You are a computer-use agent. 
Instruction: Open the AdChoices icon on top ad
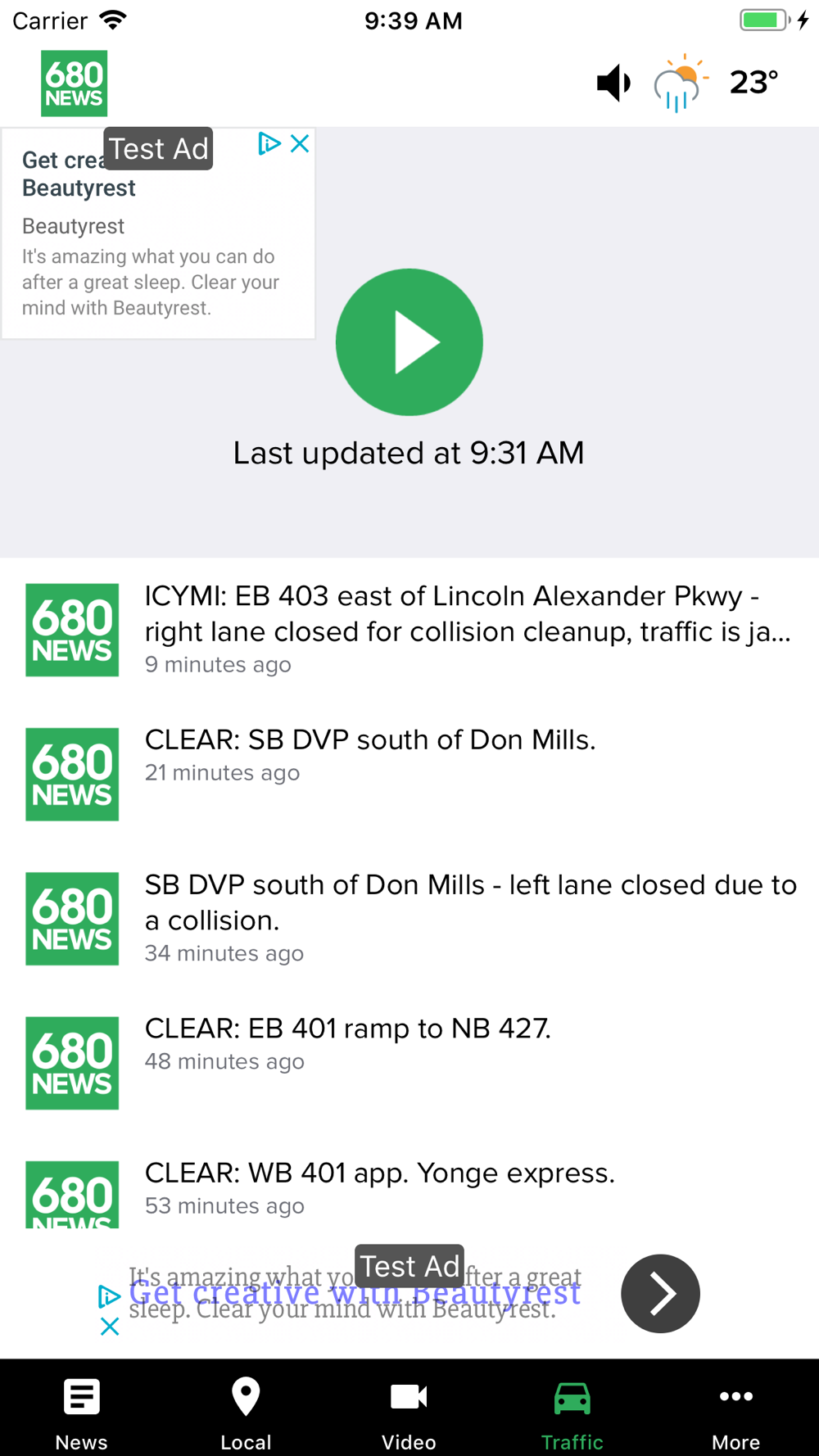coord(269,143)
